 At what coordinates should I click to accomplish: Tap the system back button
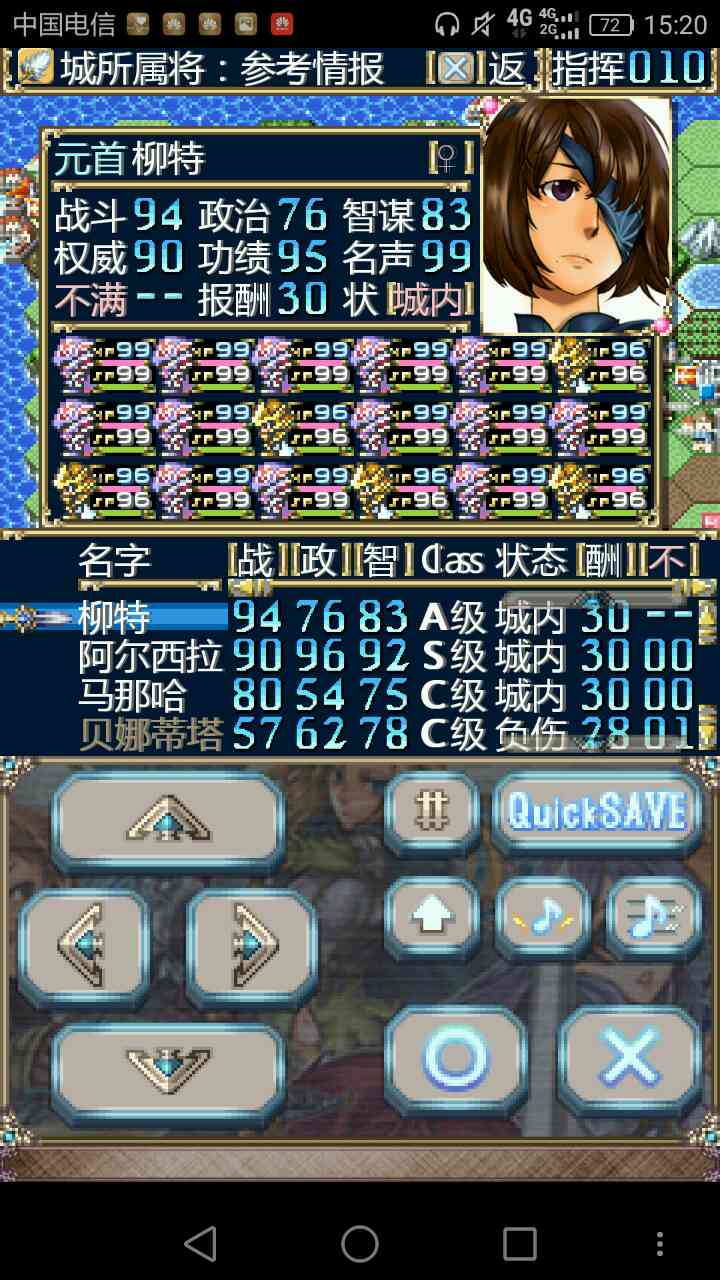200,1244
